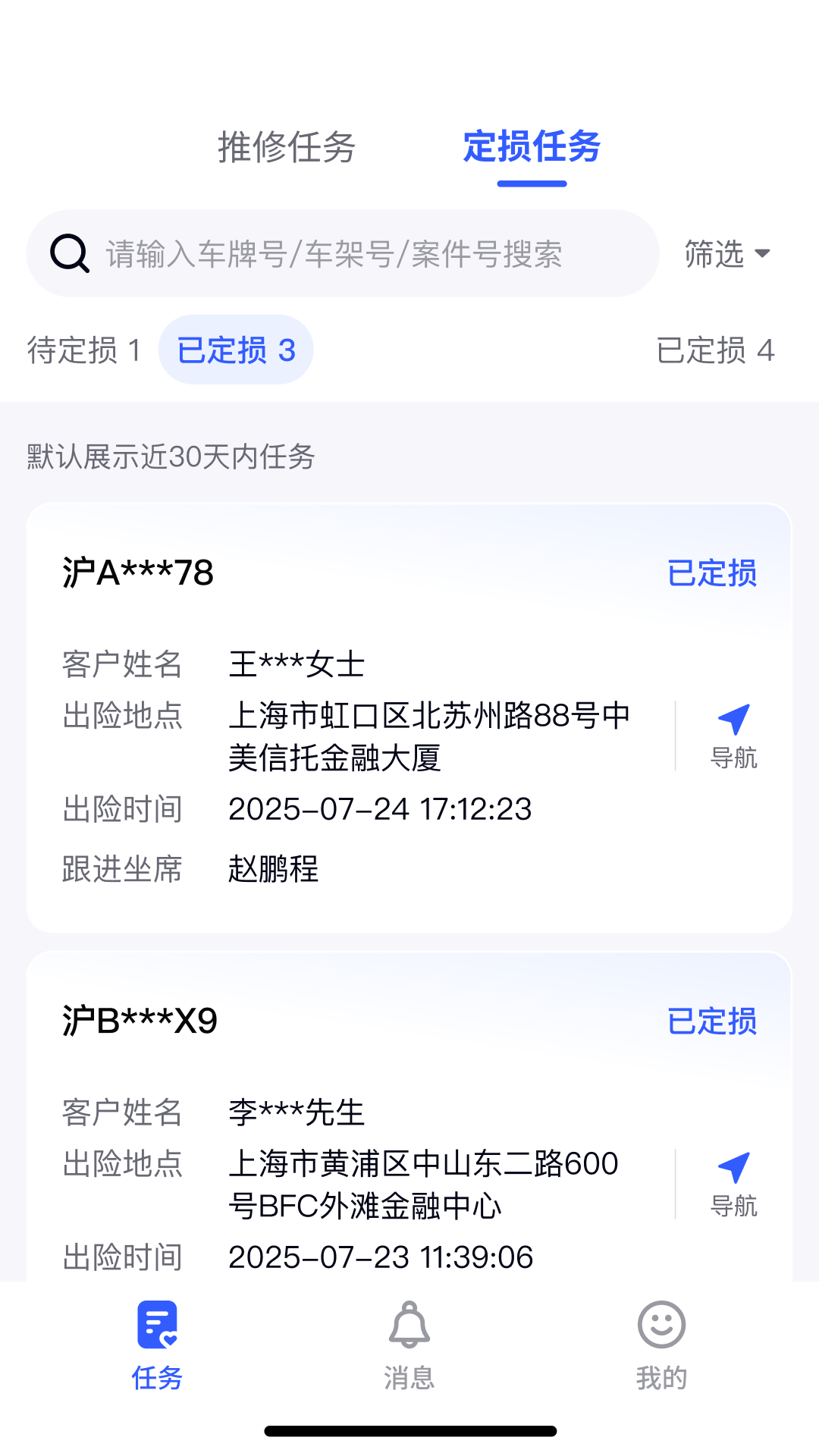Select the 定损任务 tab
This screenshot has height=1456, width=819.
point(532,147)
